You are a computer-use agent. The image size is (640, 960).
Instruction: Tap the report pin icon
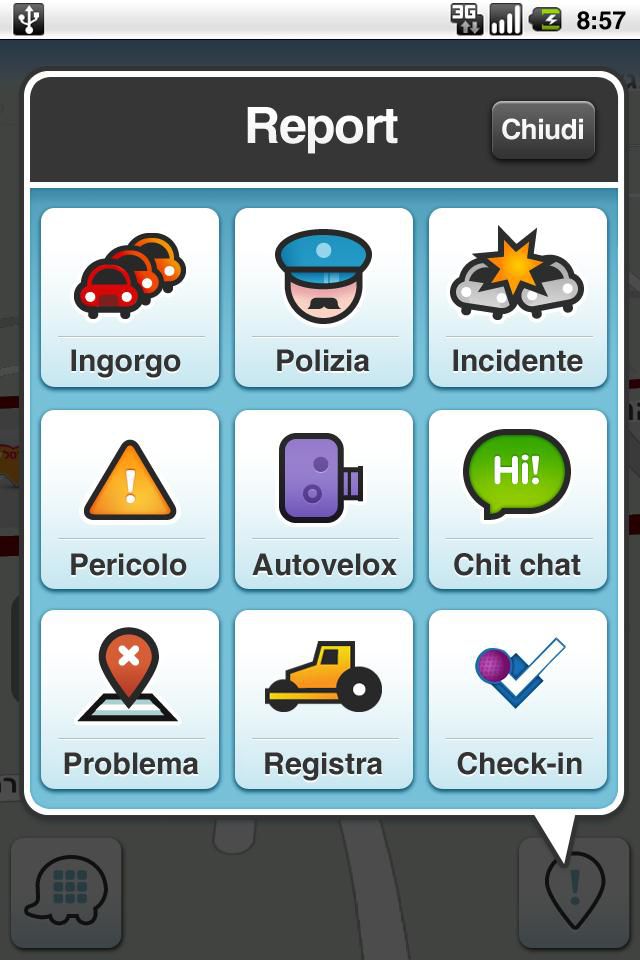click(574, 892)
